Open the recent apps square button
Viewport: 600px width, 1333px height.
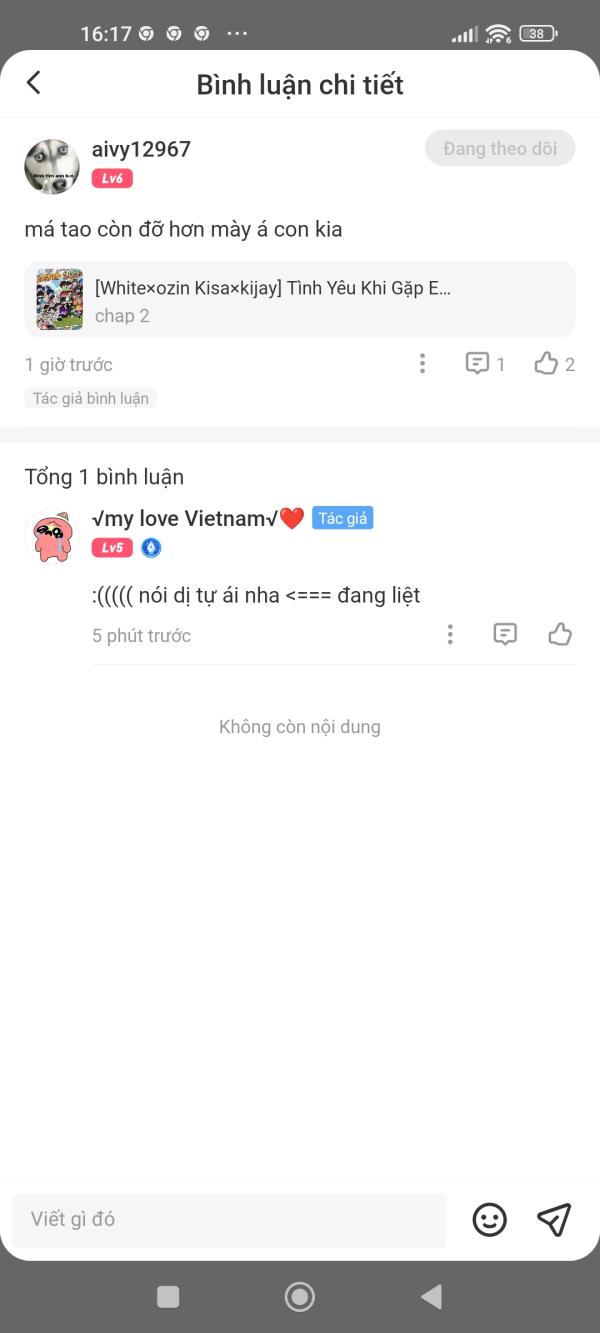169,1297
